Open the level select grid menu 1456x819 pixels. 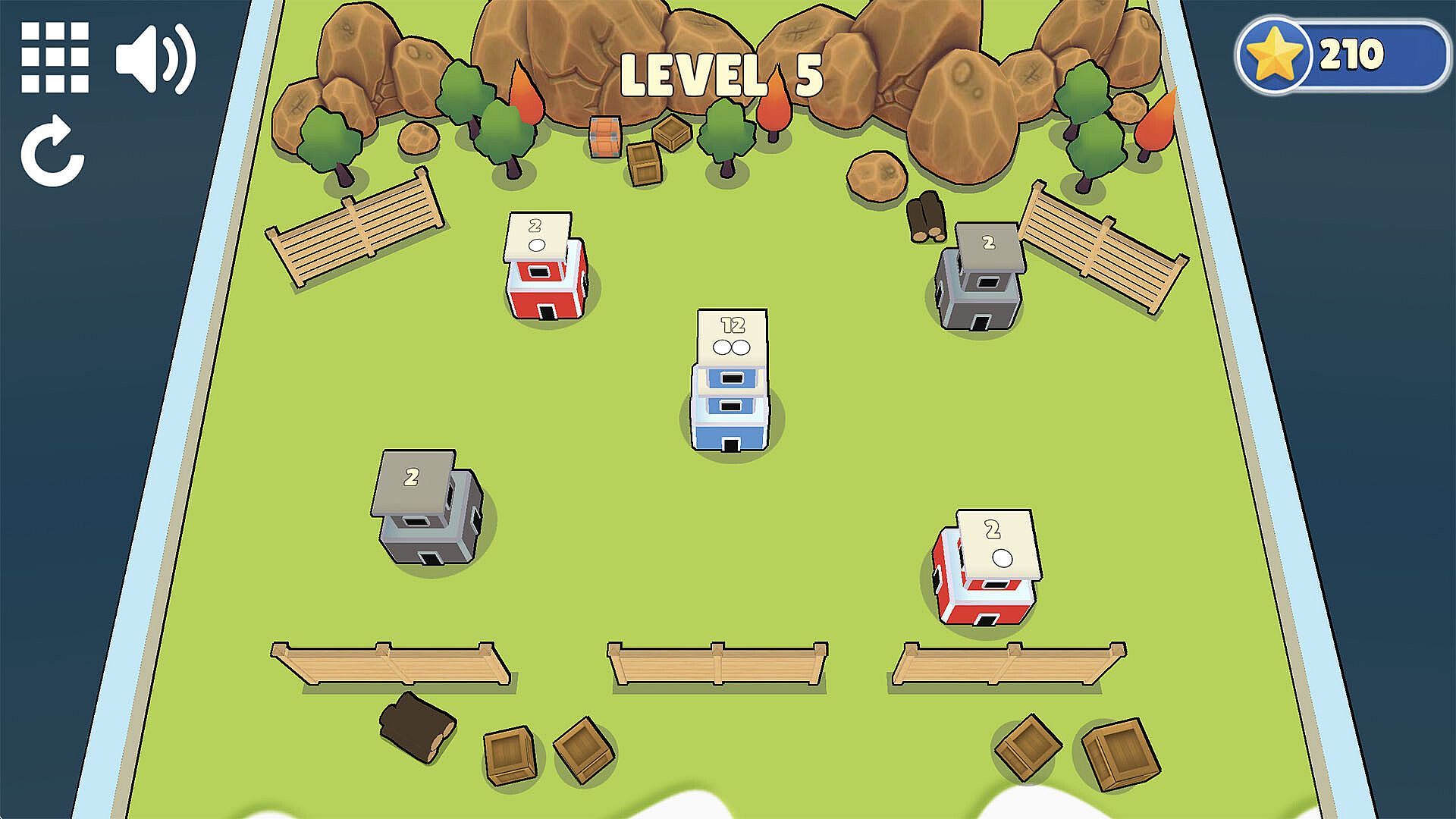[x=55, y=58]
